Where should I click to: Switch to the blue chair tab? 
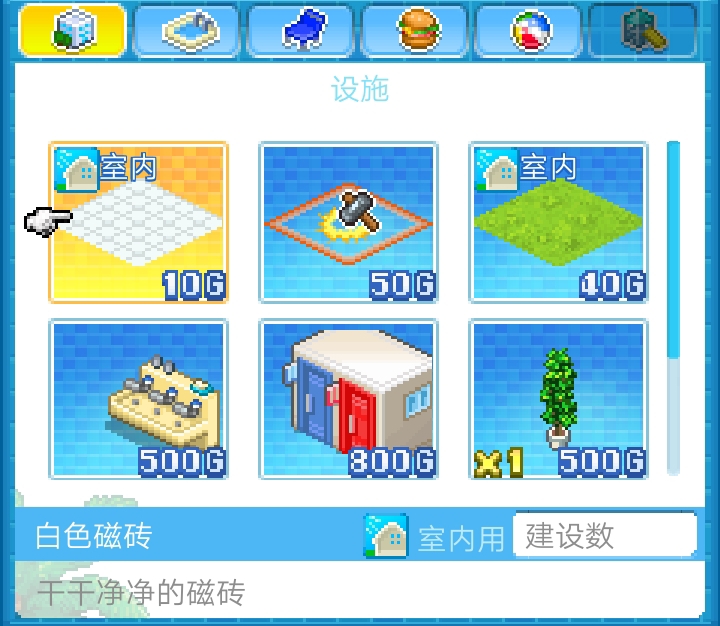[300, 30]
